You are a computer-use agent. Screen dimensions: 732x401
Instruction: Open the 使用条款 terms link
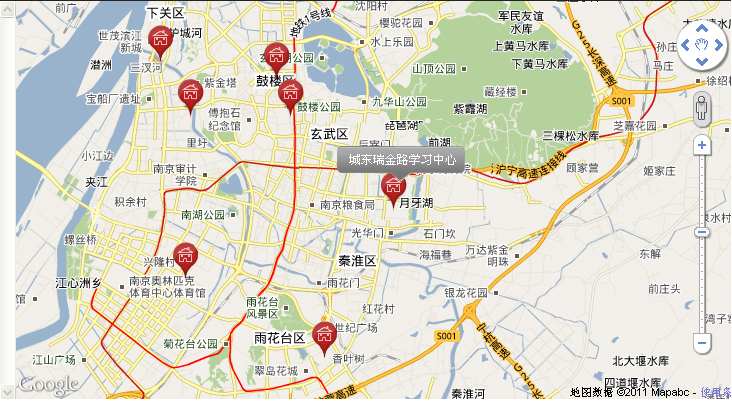(716, 391)
